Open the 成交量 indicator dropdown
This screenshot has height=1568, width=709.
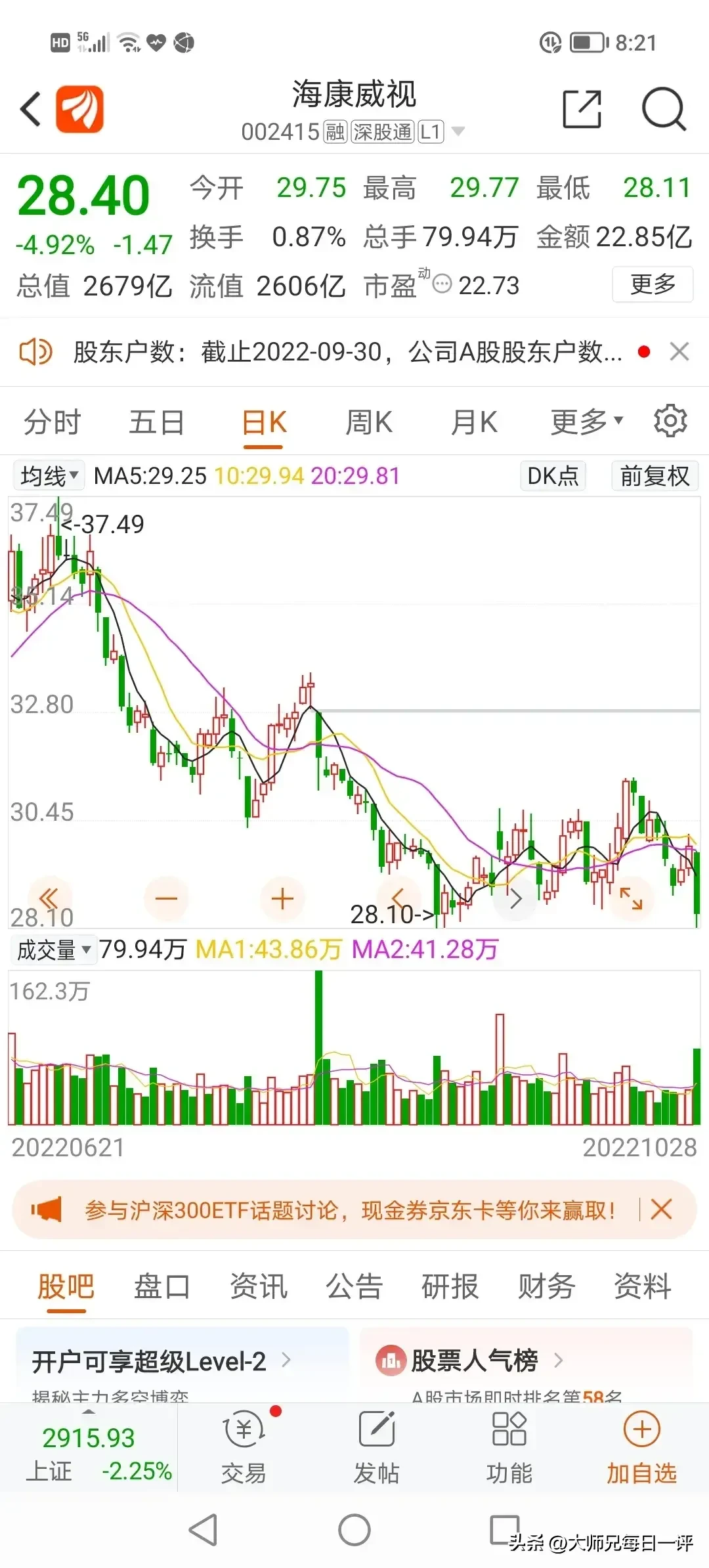[x=54, y=949]
